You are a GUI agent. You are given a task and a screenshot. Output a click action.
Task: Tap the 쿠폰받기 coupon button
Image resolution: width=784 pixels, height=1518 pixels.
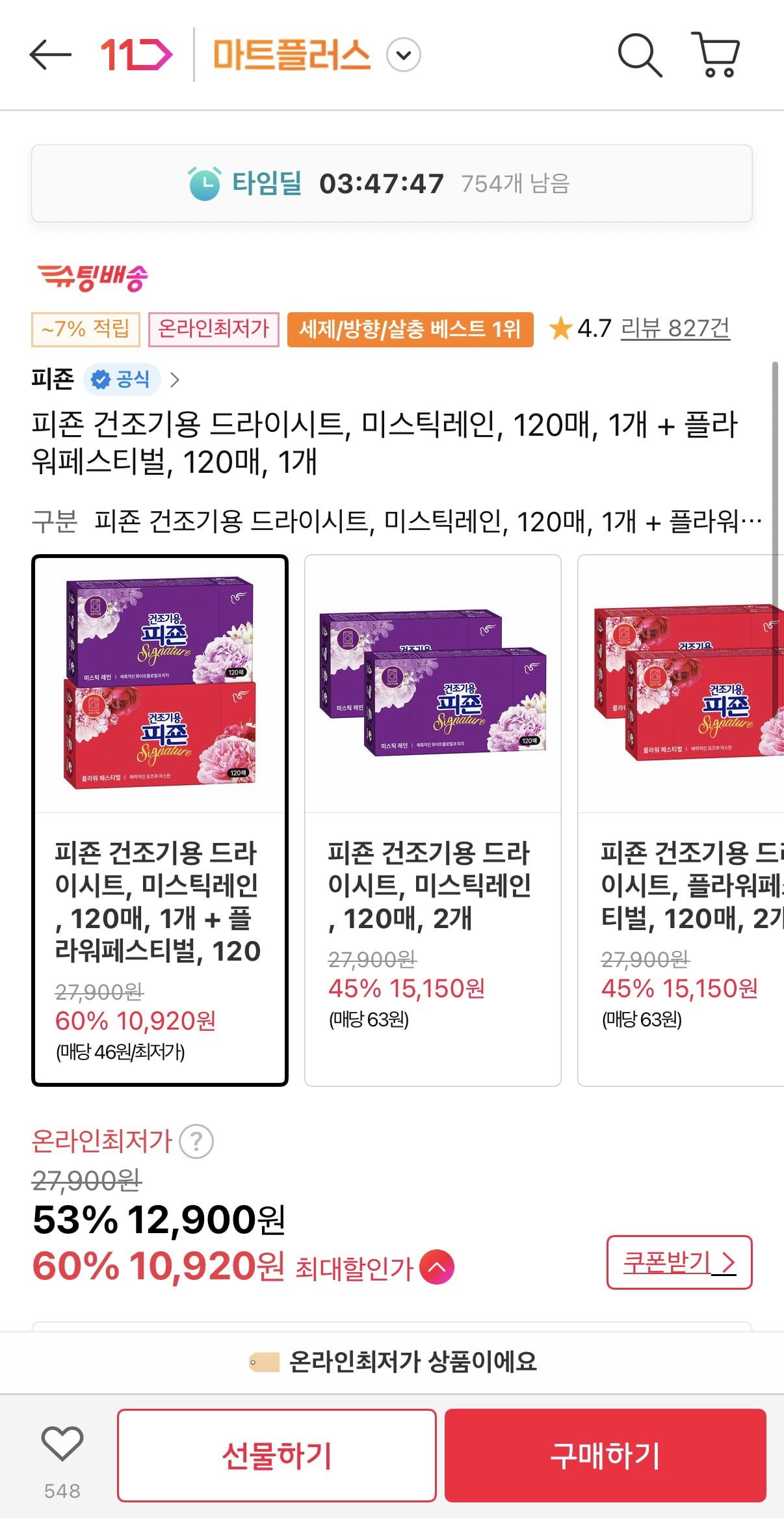pos(679,1262)
